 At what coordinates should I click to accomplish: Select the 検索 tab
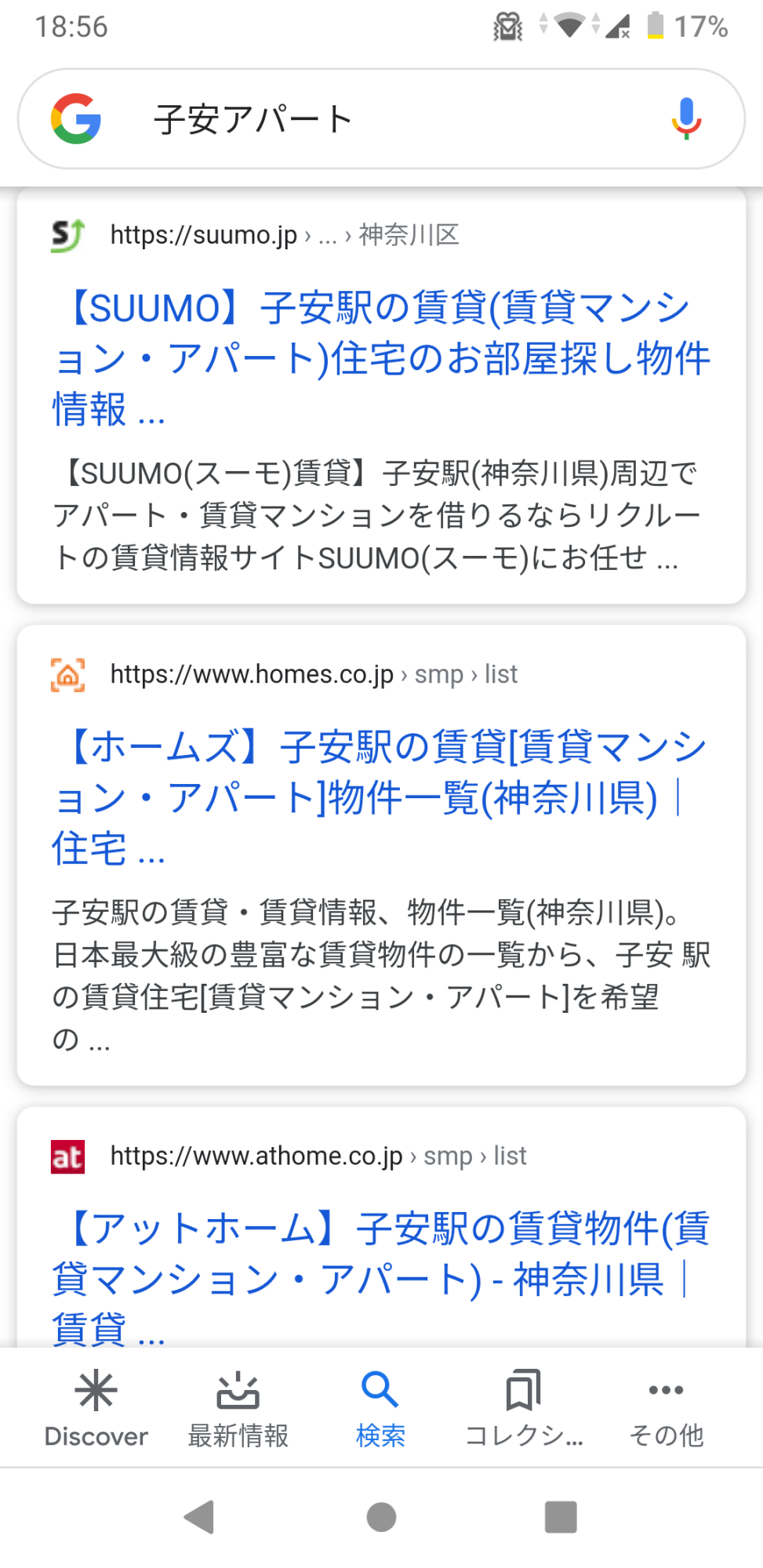380,1408
